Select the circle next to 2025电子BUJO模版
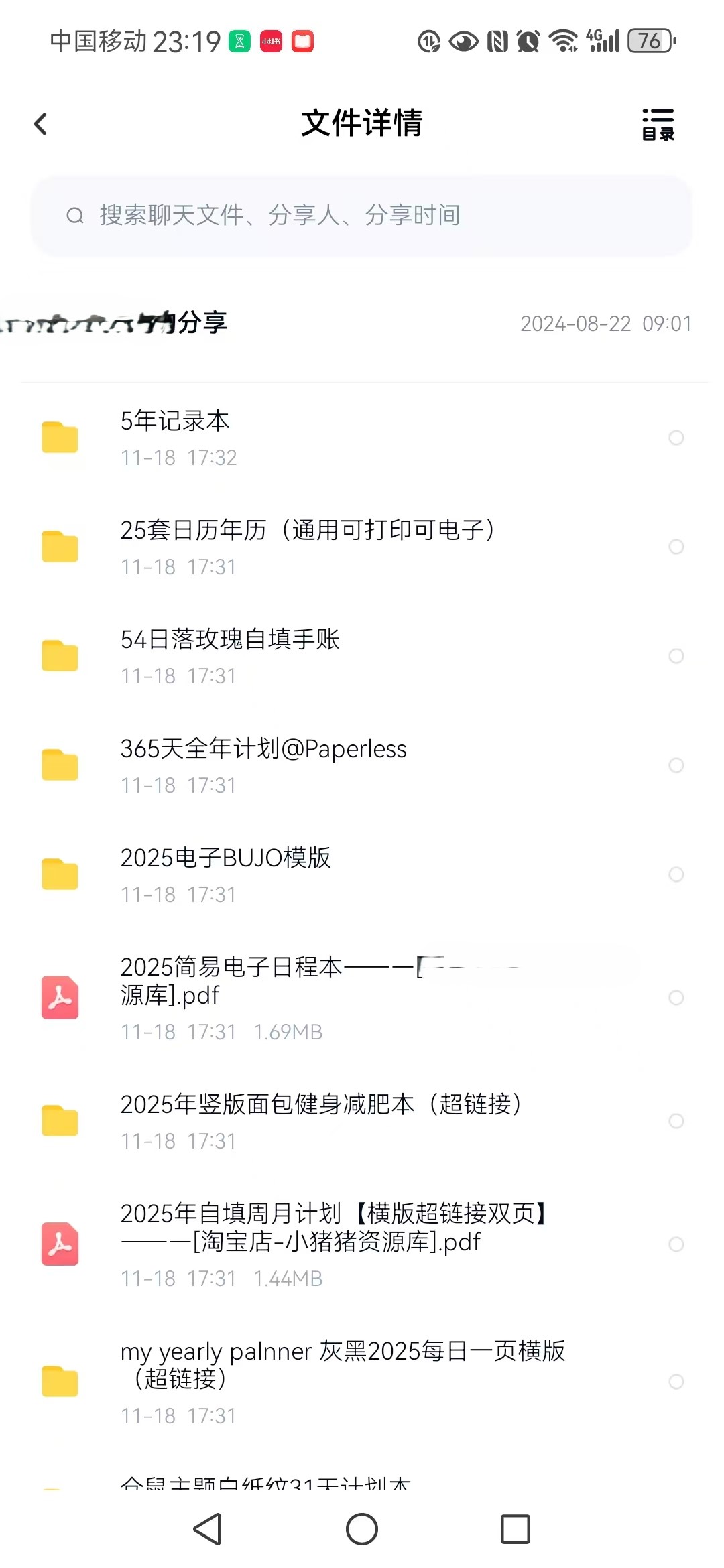724x1568 pixels. 676,874
